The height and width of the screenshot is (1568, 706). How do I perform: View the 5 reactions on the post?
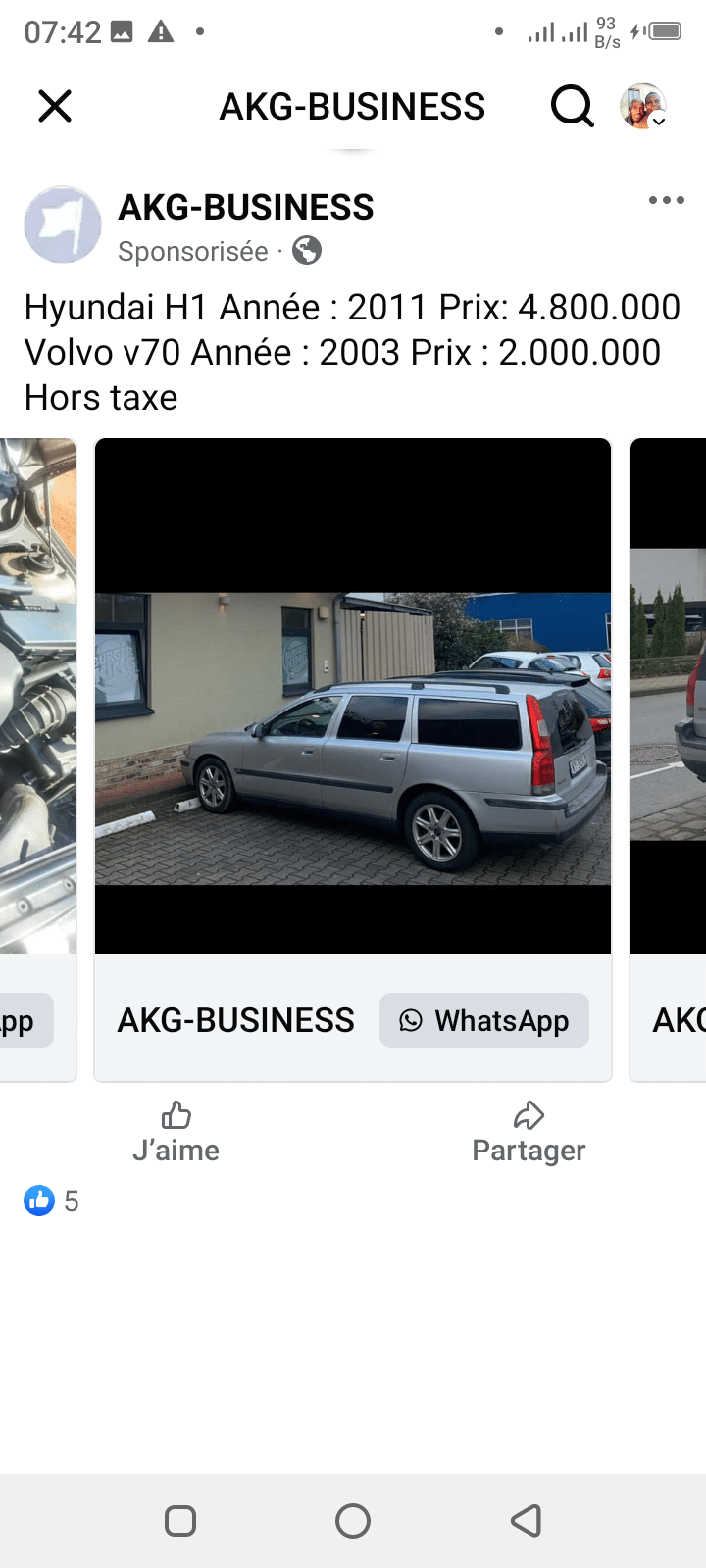click(x=52, y=1200)
